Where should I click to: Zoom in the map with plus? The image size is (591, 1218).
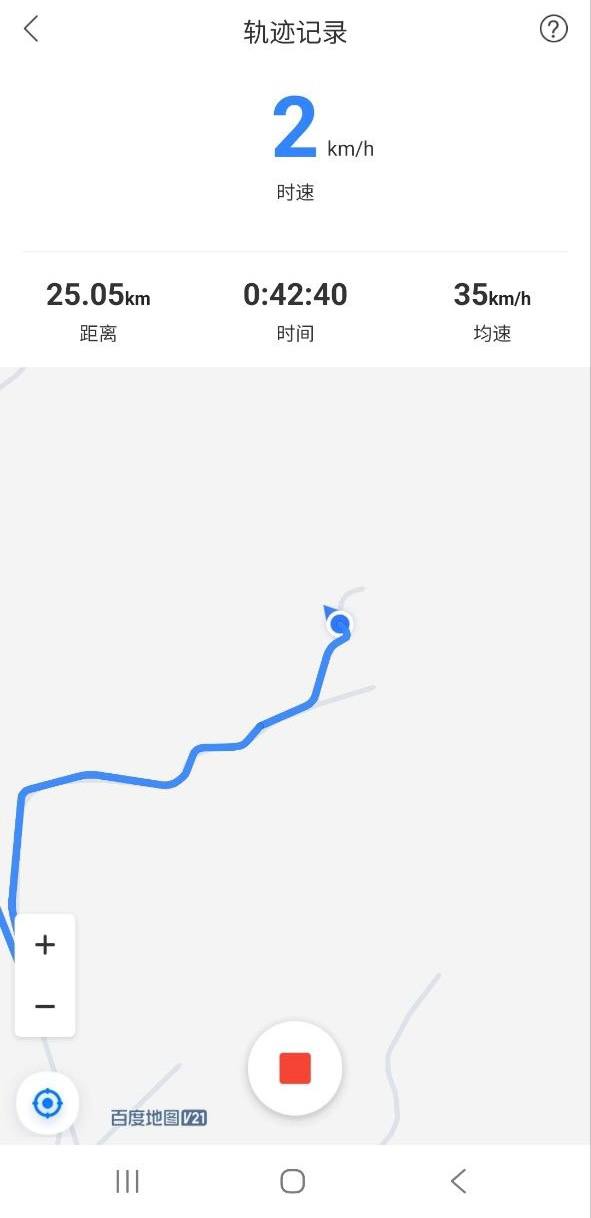pos(45,945)
